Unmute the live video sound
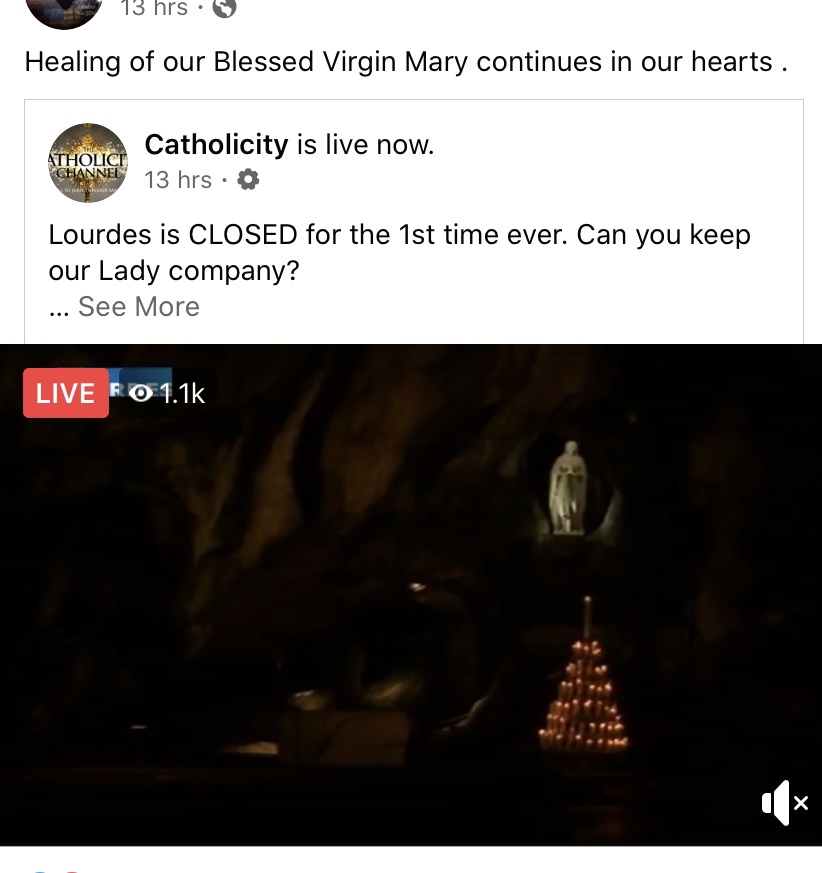The width and height of the screenshot is (822, 873). tap(784, 802)
